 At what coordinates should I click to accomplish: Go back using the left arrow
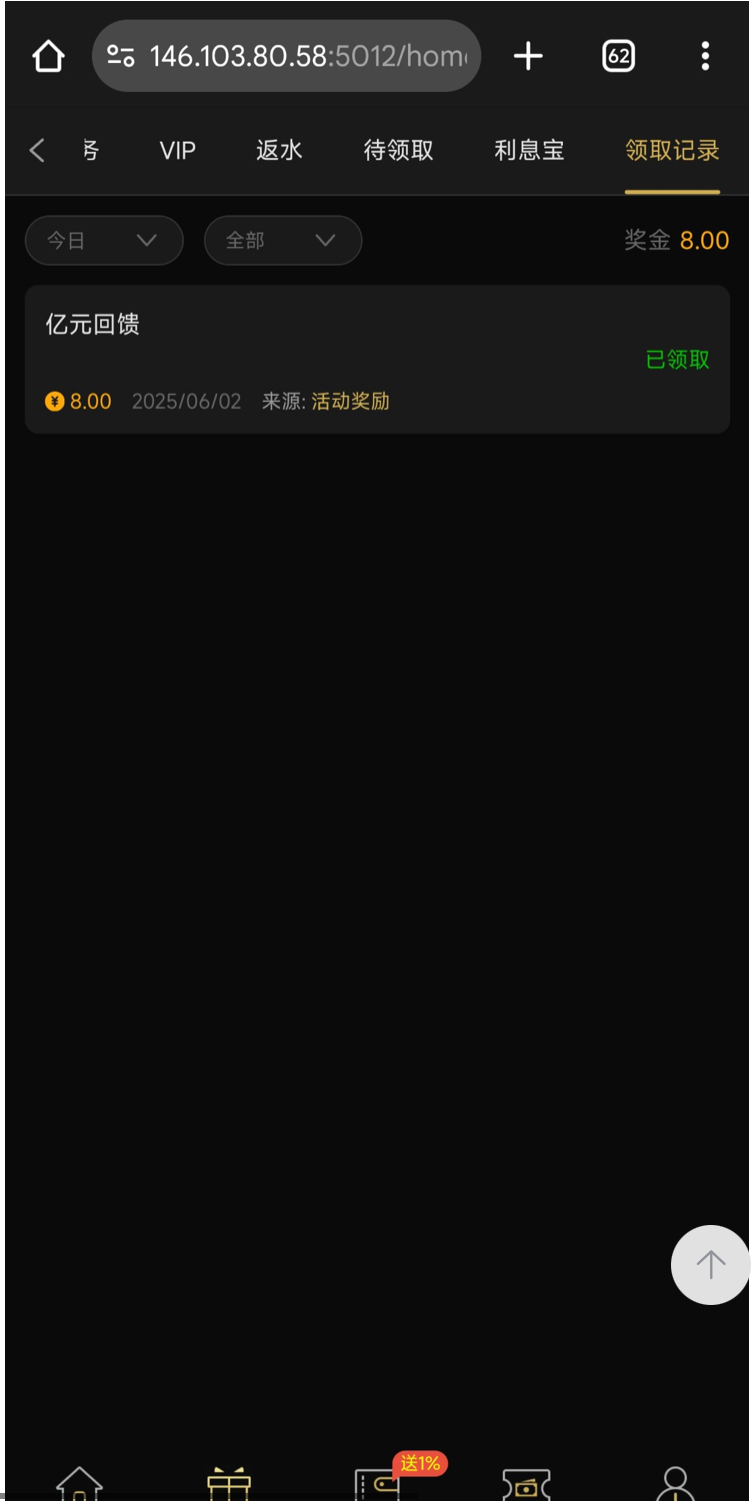point(37,151)
